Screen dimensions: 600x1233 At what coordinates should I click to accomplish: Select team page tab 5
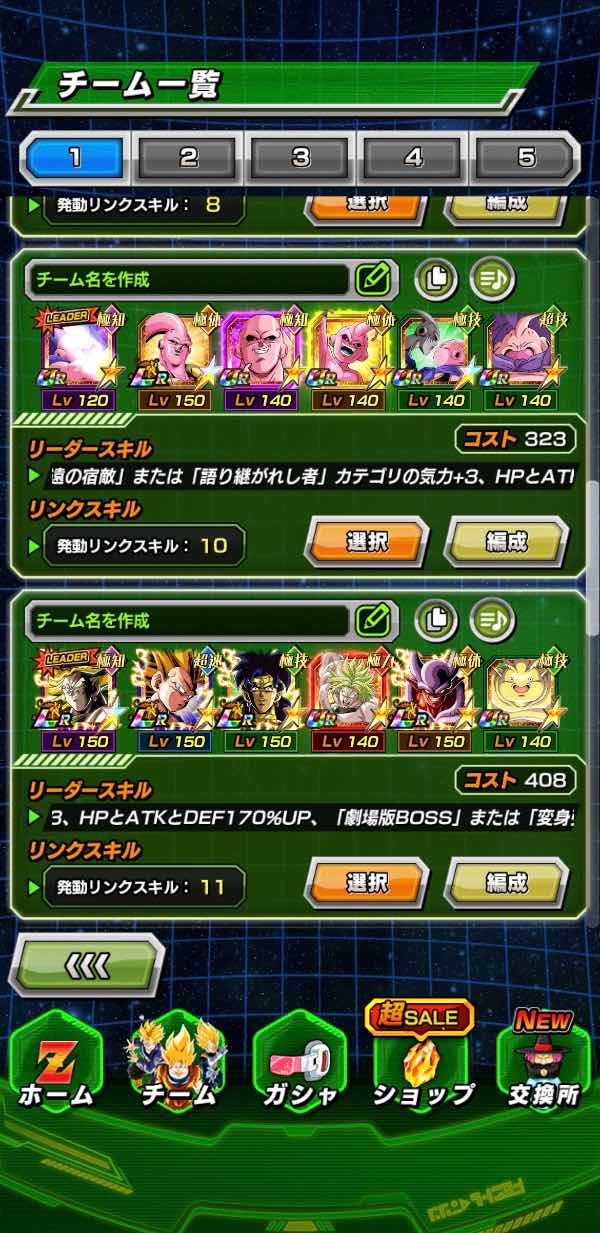tap(526, 157)
